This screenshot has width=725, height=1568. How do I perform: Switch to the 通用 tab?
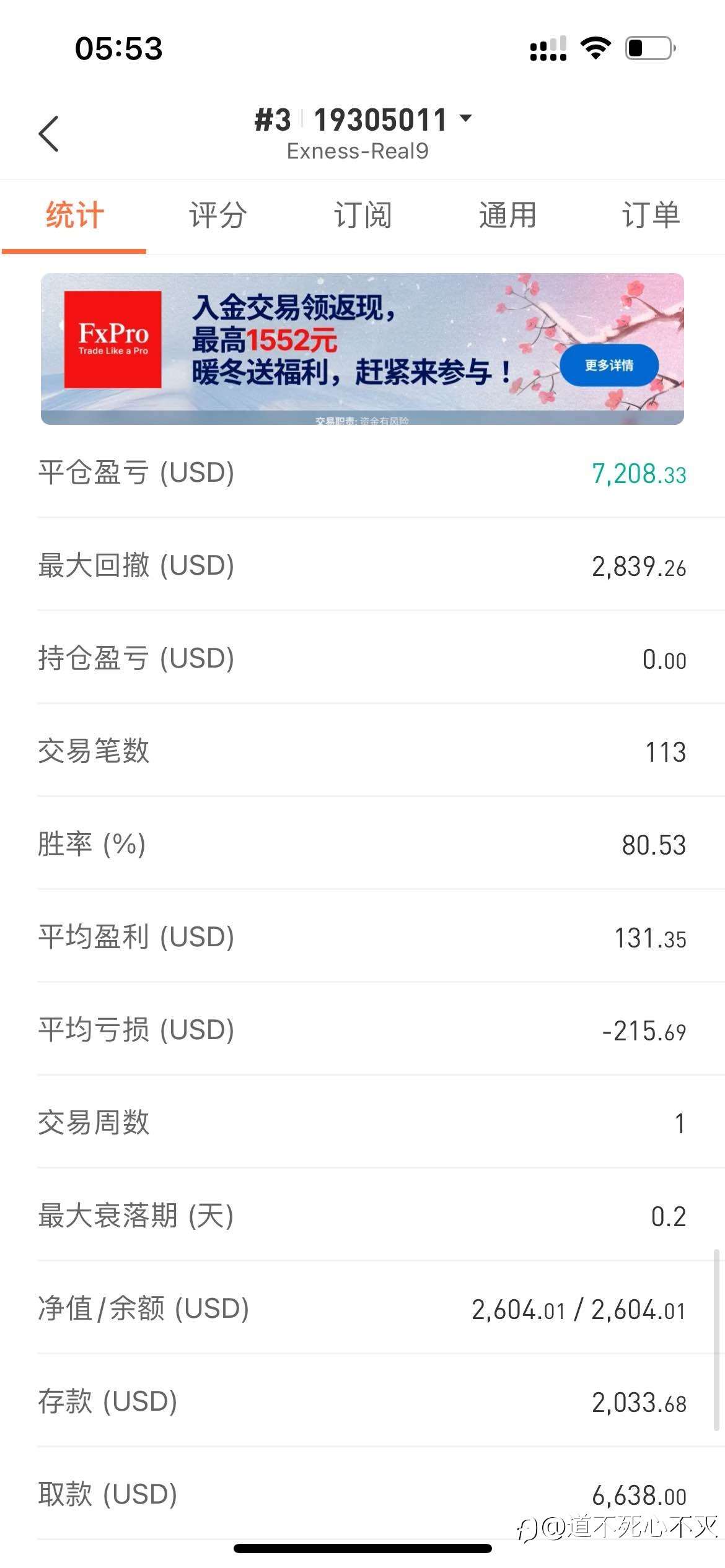507,215
